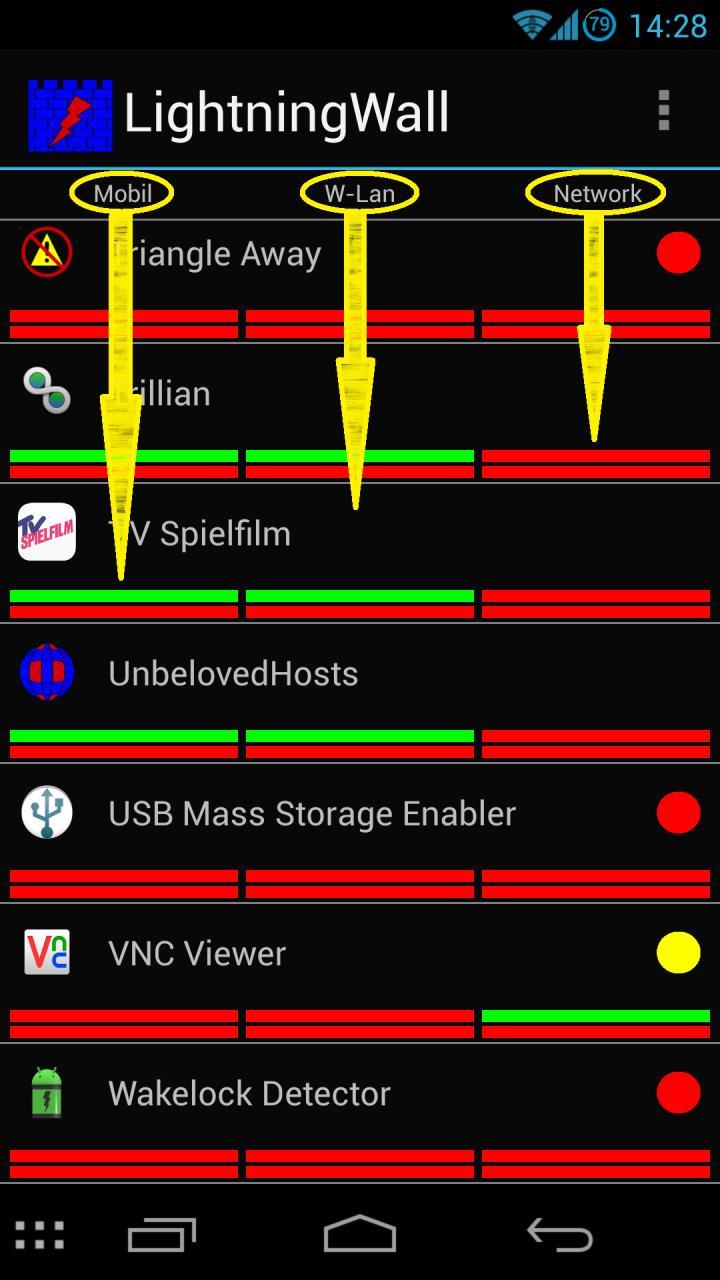
Task: Open USB Mass Storage Enabler row
Action: 360,833
